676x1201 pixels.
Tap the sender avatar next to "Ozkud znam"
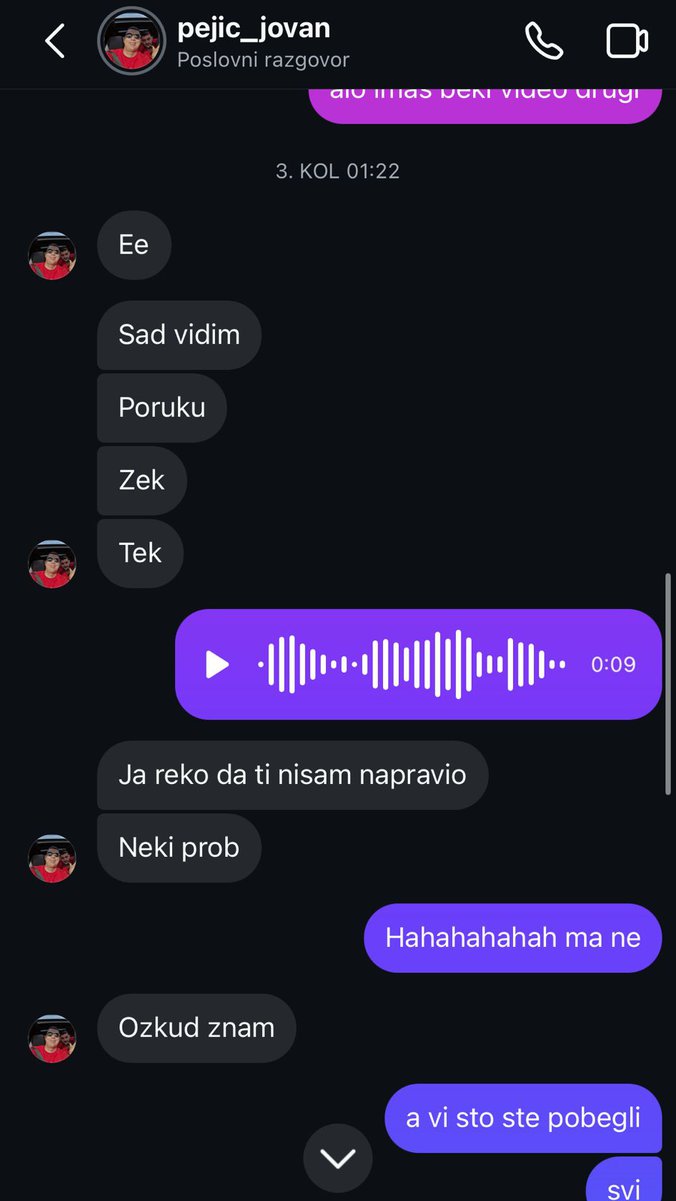(x=52, y=1038)
